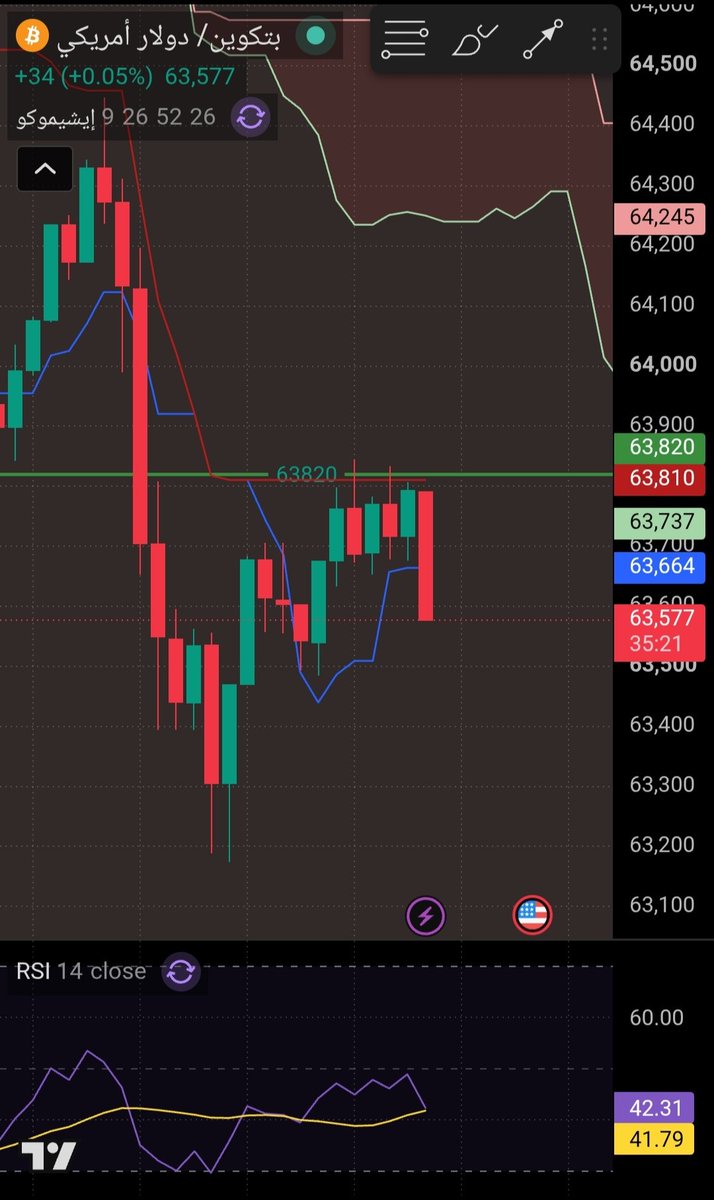
Task: Open the horizontal lines drawing tool
Action: click(x=406, y=40)
